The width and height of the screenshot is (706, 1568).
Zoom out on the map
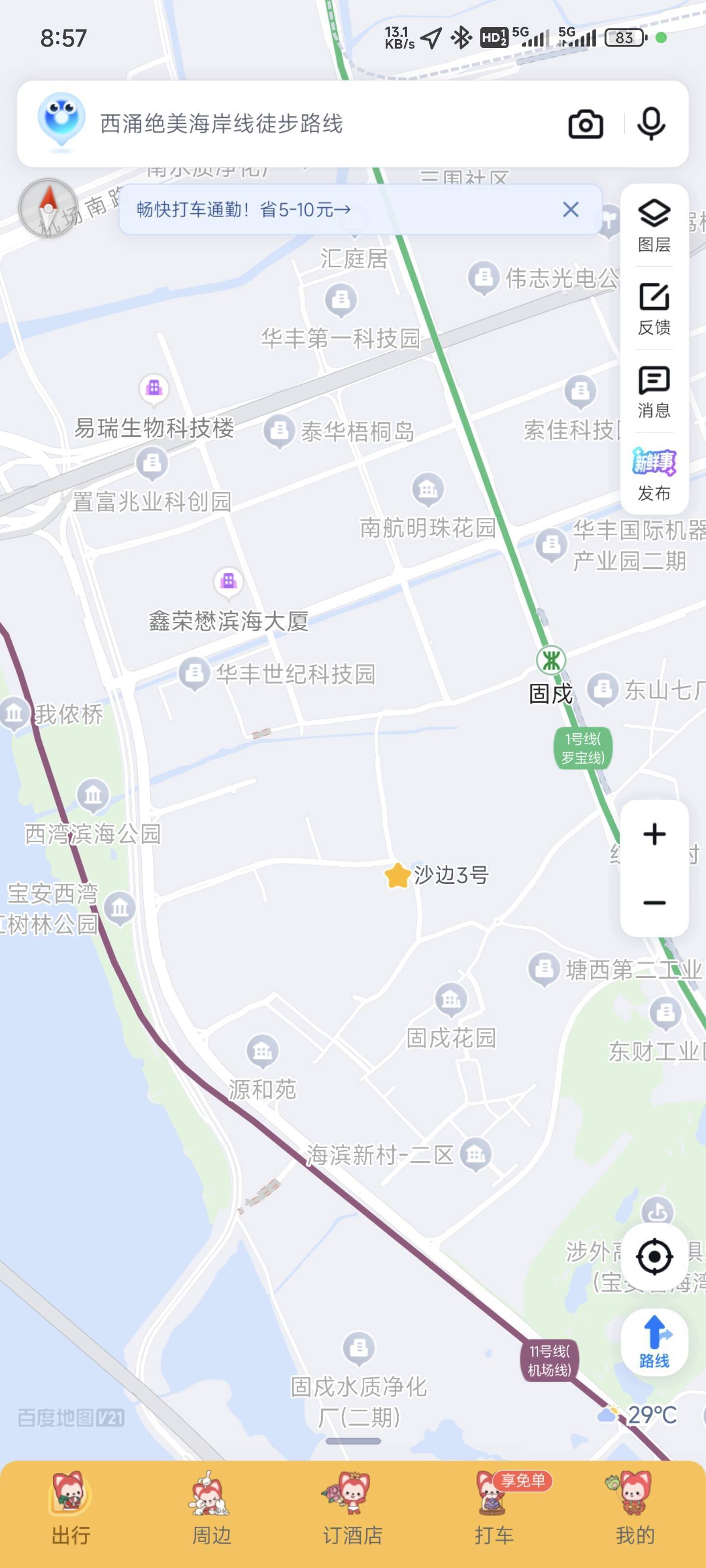coord(654,903)
